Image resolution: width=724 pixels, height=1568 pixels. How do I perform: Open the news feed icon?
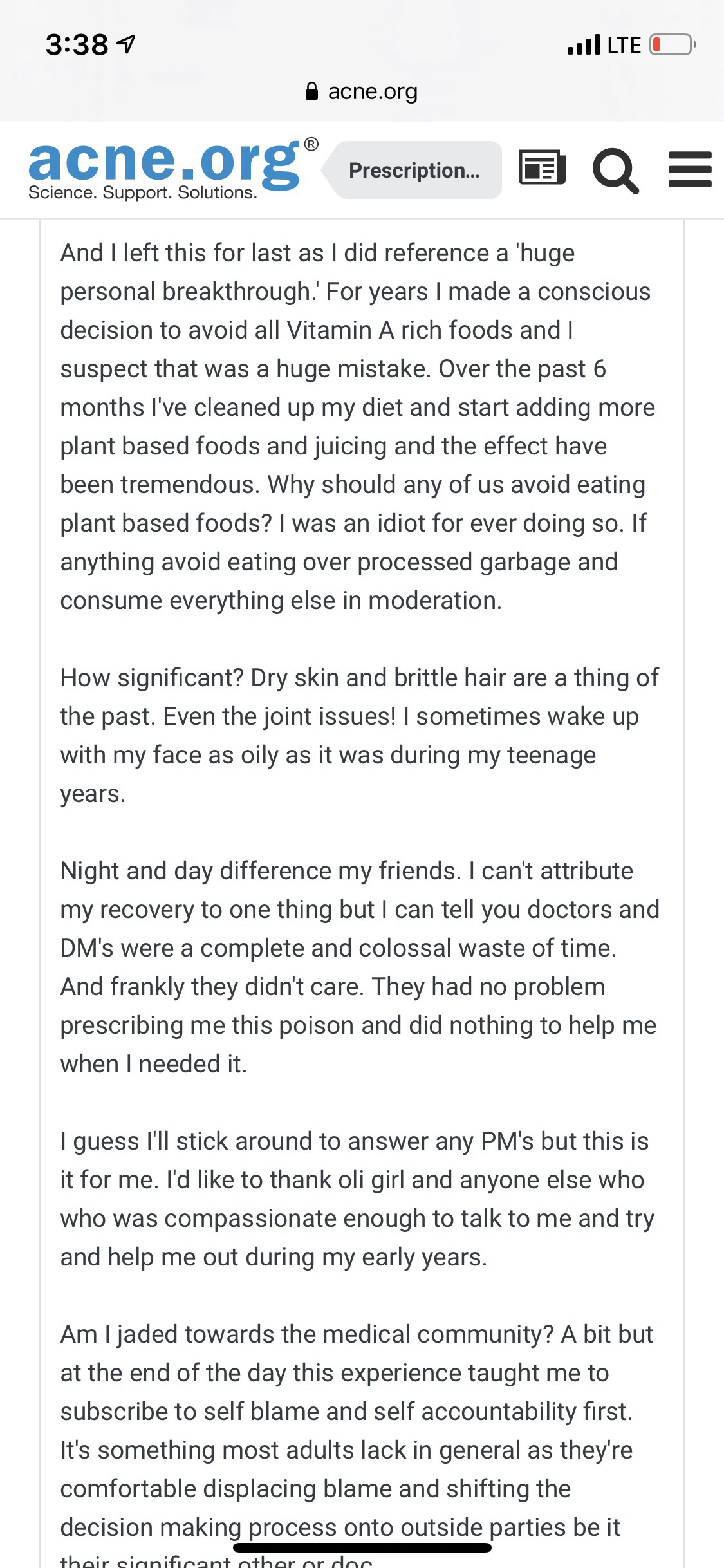(x=543, y=169)
